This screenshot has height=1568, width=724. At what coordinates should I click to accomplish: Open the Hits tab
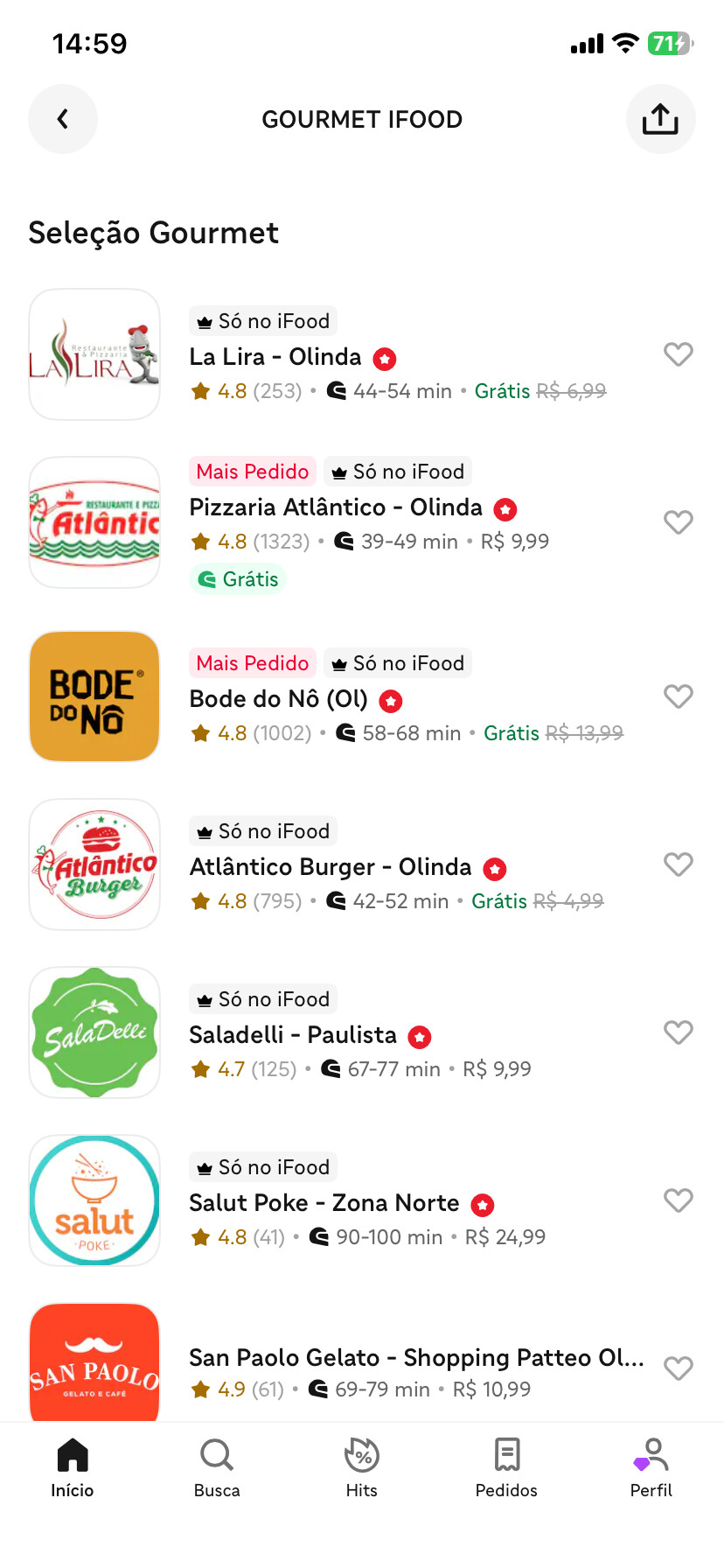click(361, 1468)
